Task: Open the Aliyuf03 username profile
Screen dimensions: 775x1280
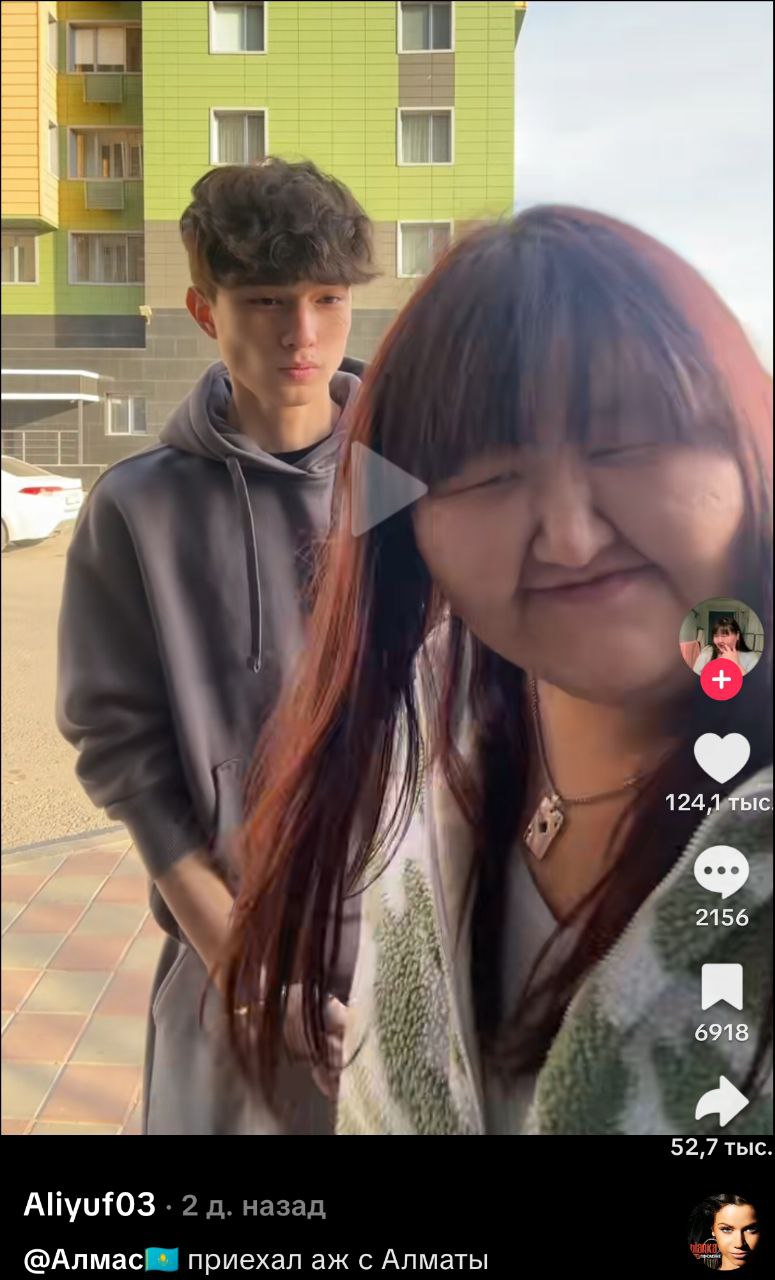Action: point(90,1205)
